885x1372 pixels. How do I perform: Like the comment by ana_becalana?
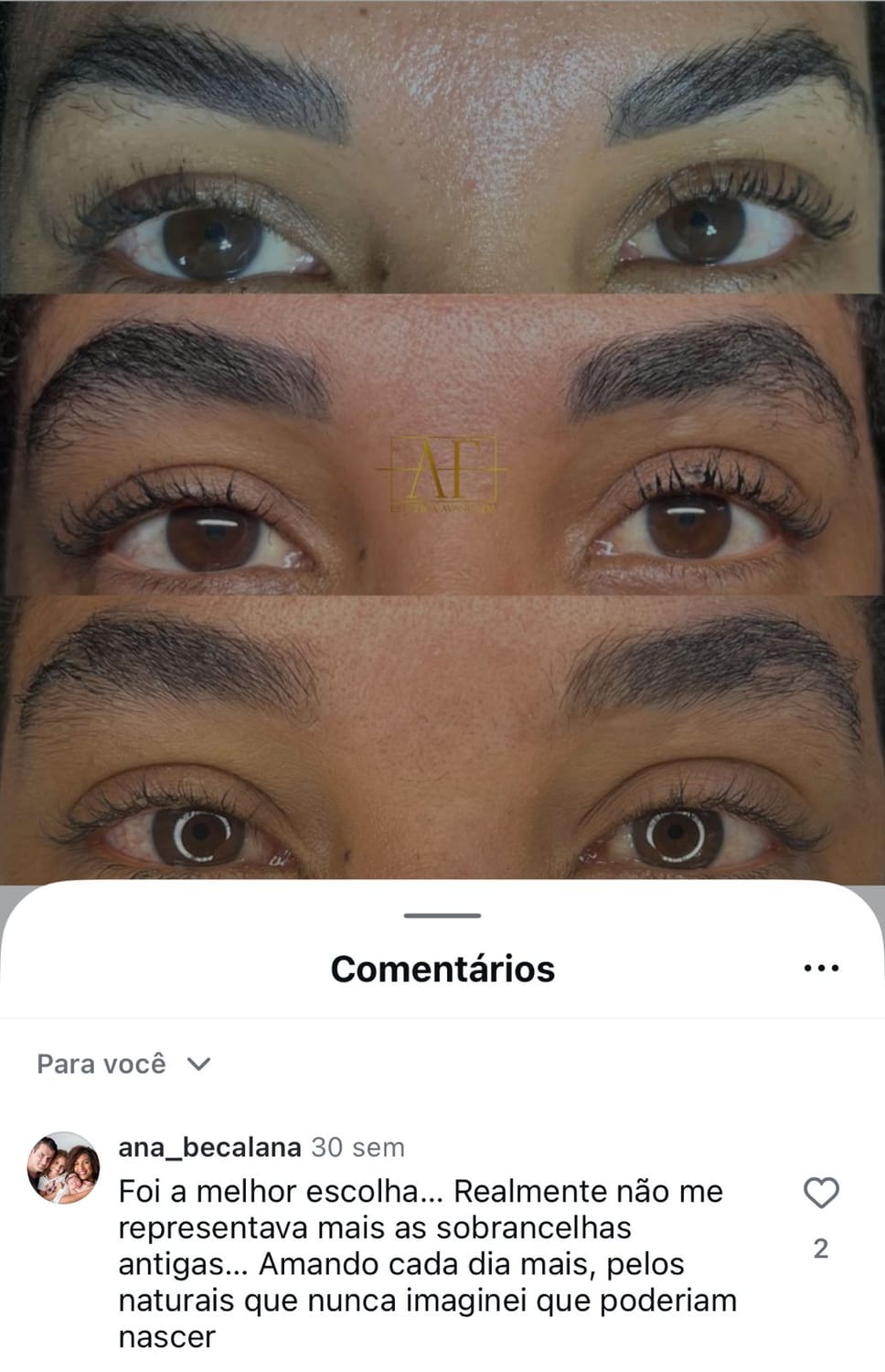click(820, 1193)
